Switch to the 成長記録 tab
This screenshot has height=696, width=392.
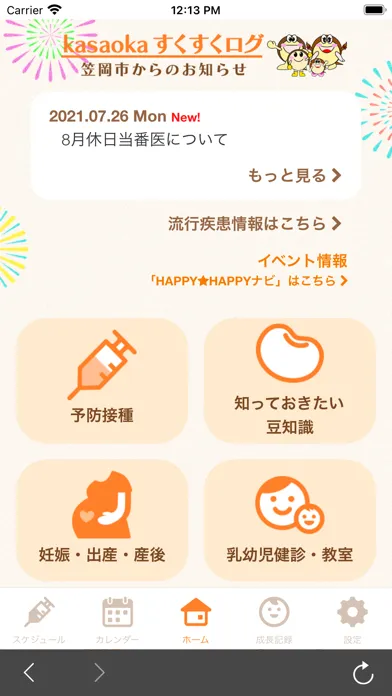(x=274, y=620)
